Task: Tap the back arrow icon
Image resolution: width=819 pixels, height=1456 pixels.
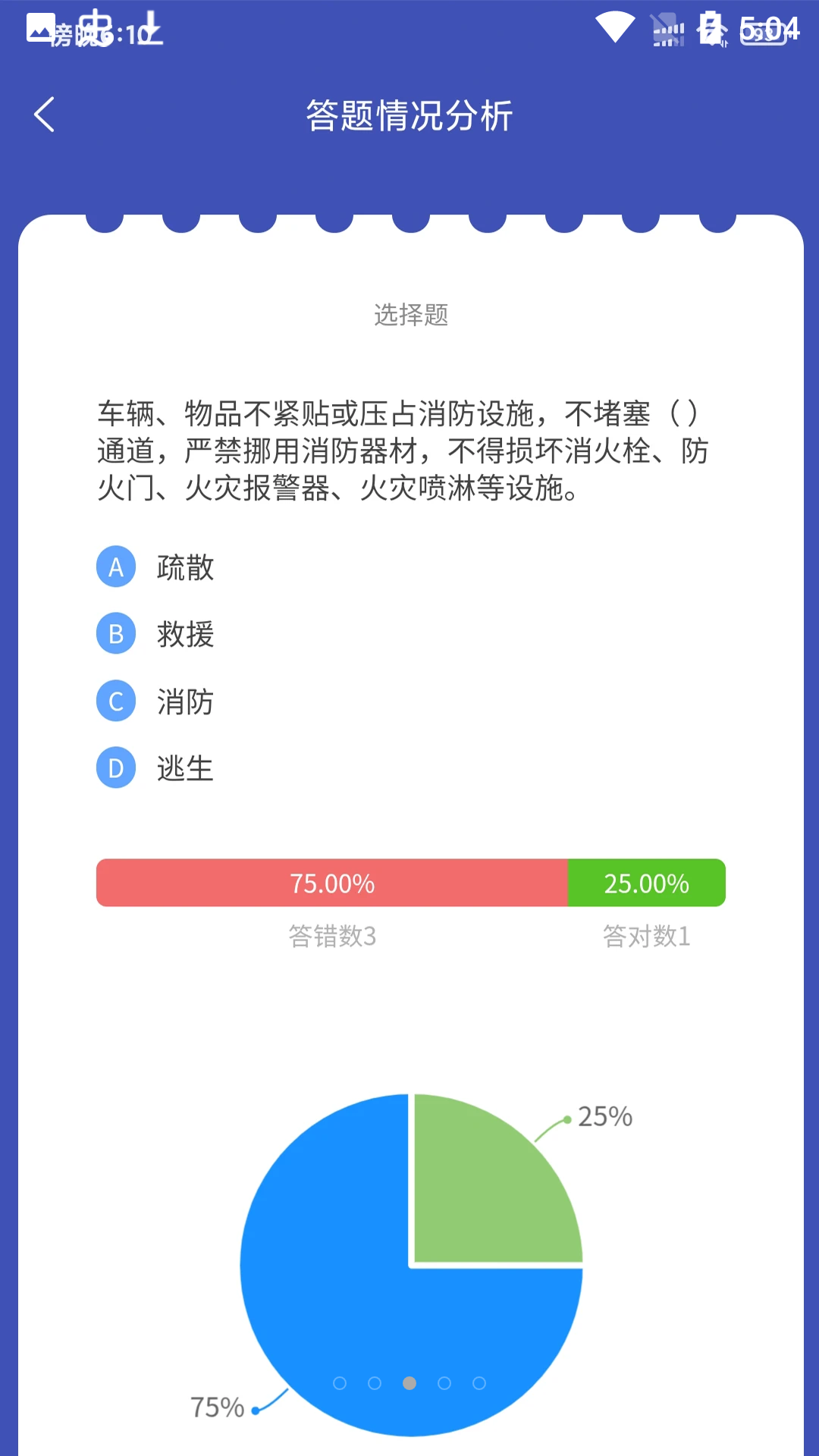Action: (43, 114)
